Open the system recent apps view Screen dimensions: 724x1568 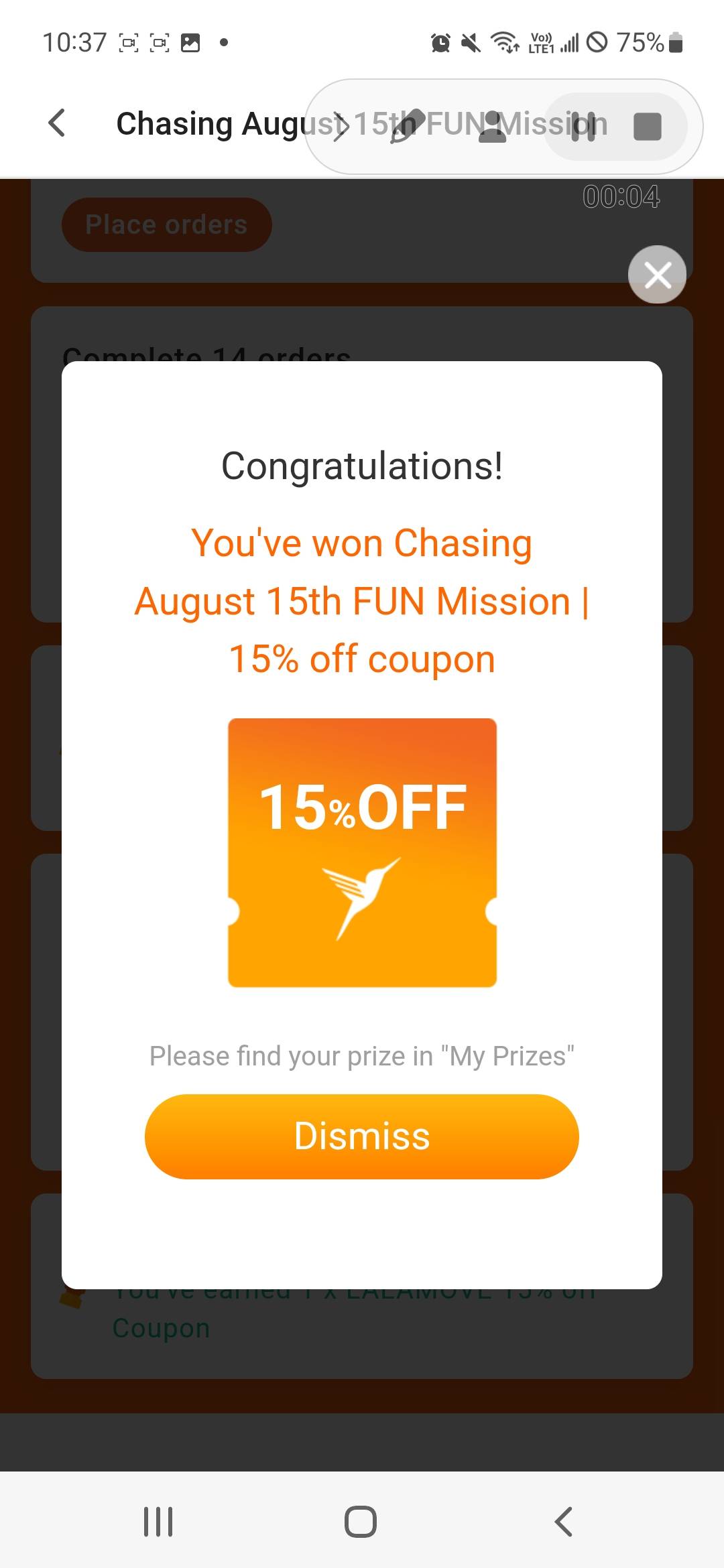pyautogui.click(x=159, y=1521)
